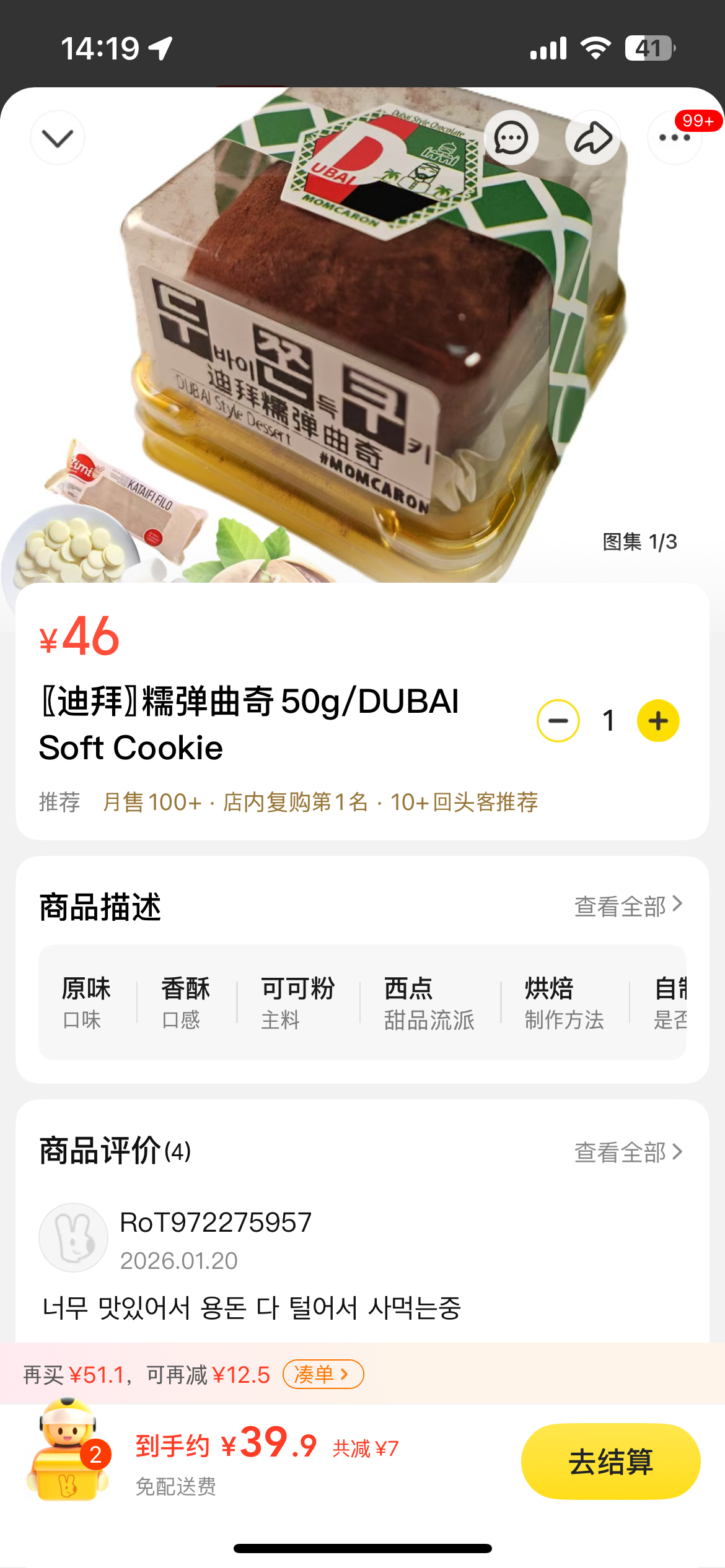Open reviewer RoT972275957's avatar

73,1237
